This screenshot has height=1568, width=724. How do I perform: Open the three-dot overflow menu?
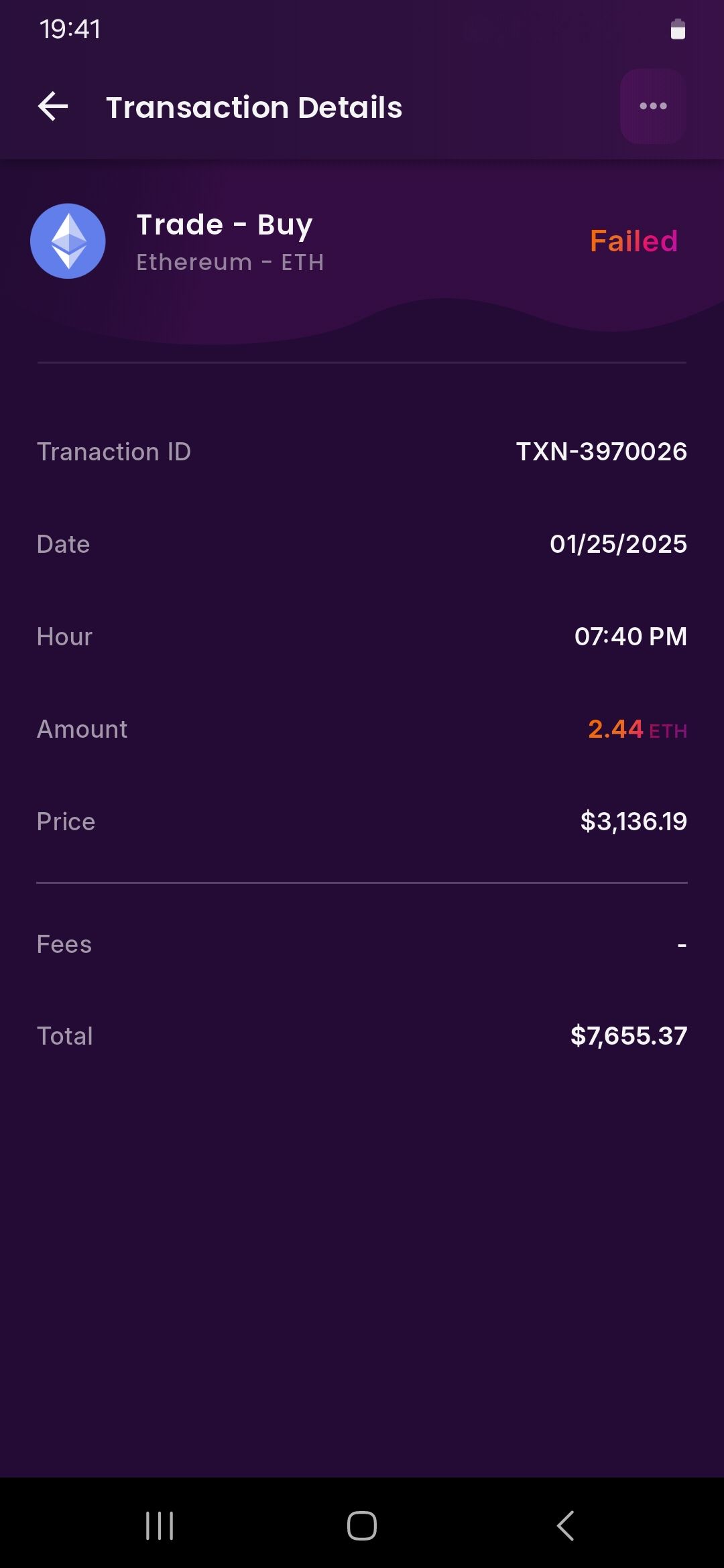coord(653,107)
